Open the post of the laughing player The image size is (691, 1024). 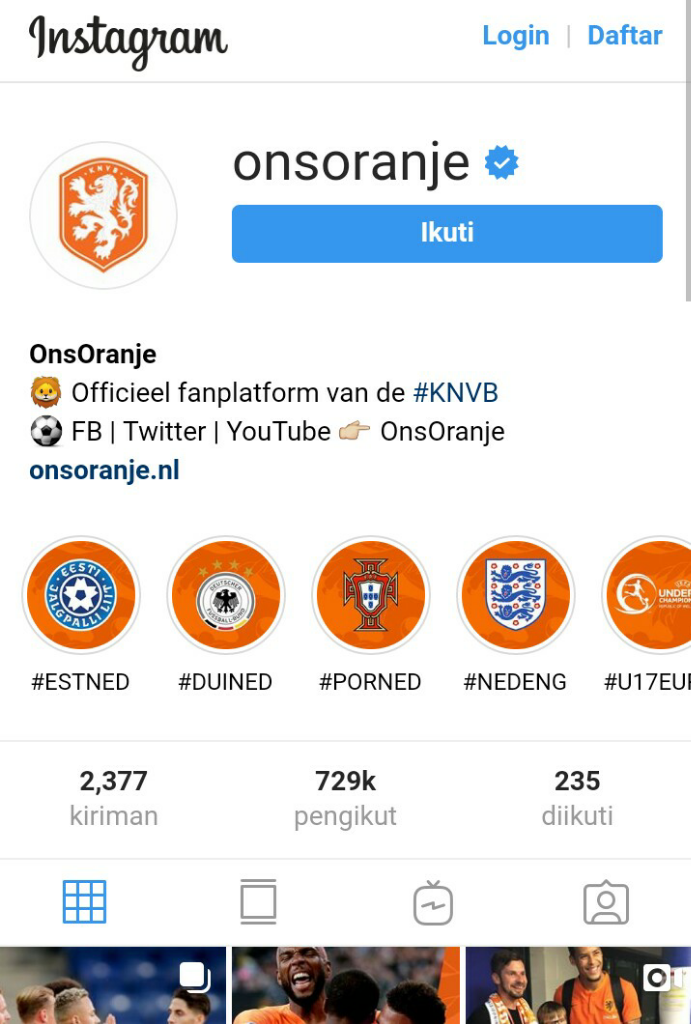point(345,986)
